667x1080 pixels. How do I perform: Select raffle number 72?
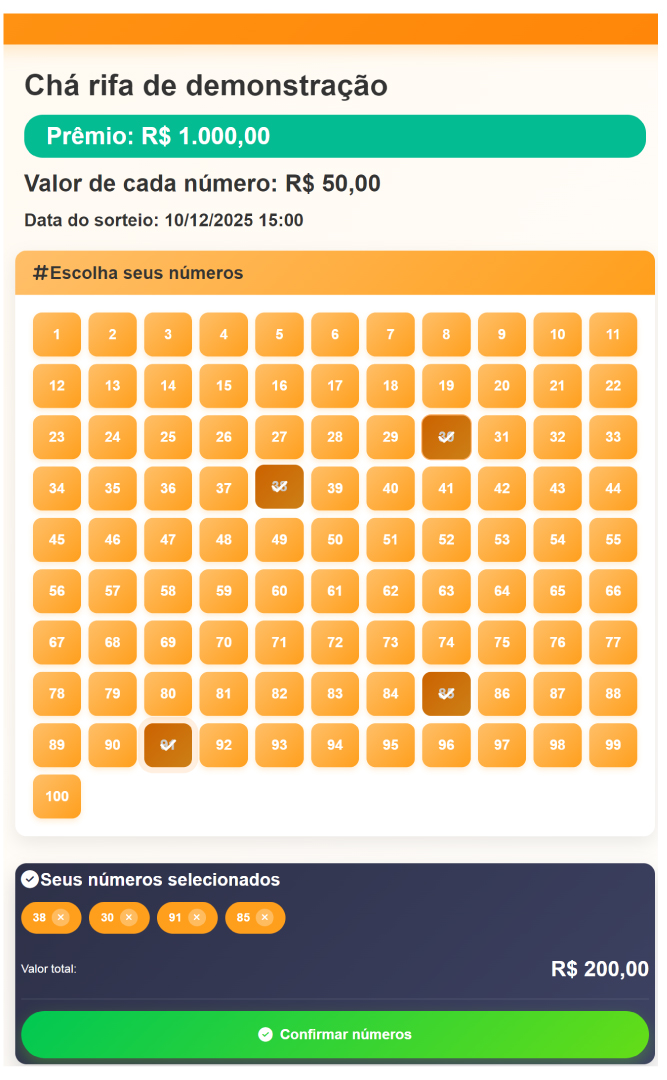(x=335, y=642)
